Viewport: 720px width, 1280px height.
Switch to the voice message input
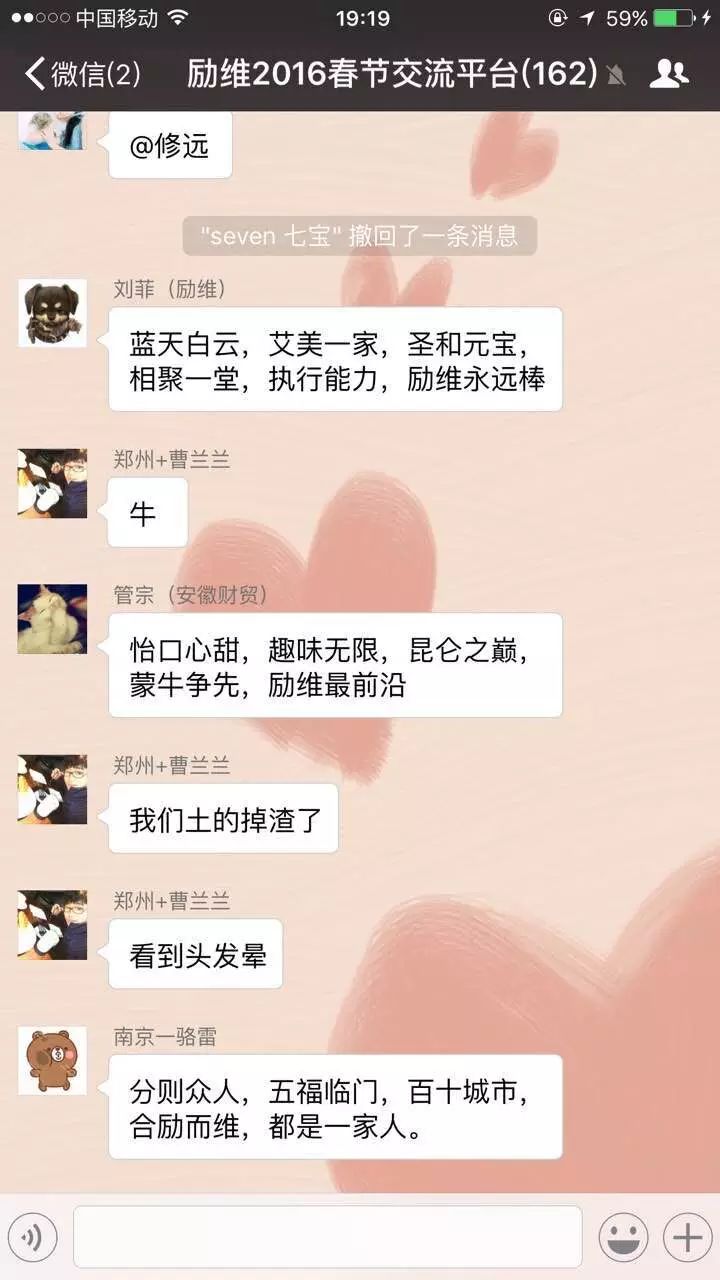[31, 1238]
